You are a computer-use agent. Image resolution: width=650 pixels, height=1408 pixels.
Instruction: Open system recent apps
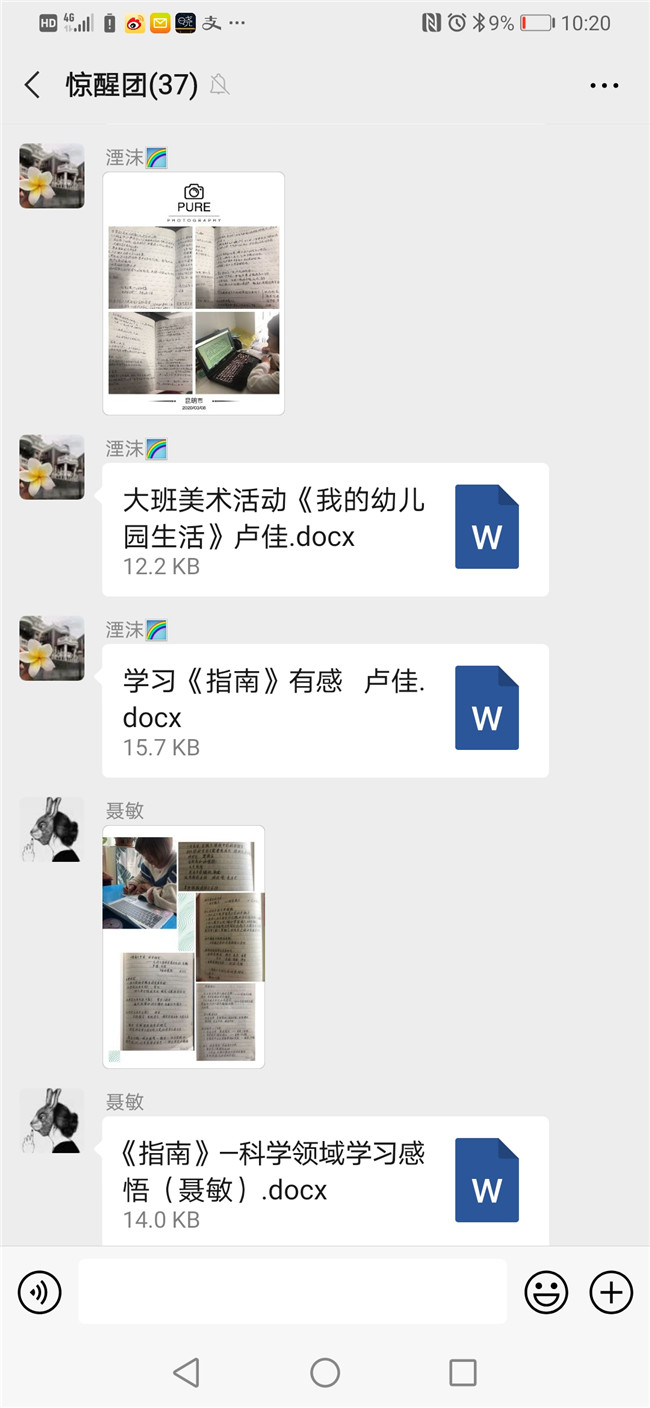462,1372
